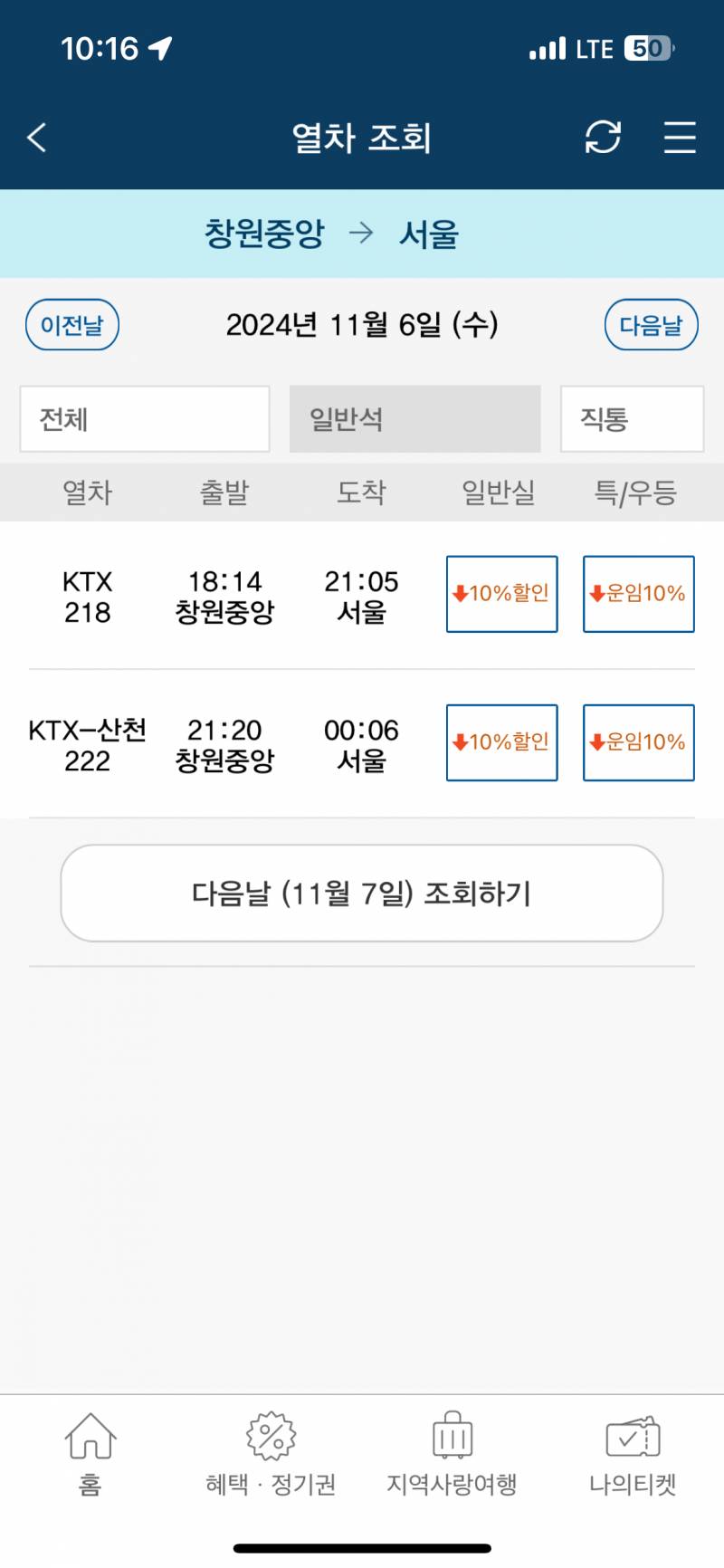Tap 이전날 to view the previous day
The height and width of the screenshot is (1568, 724).
[72, 325]
